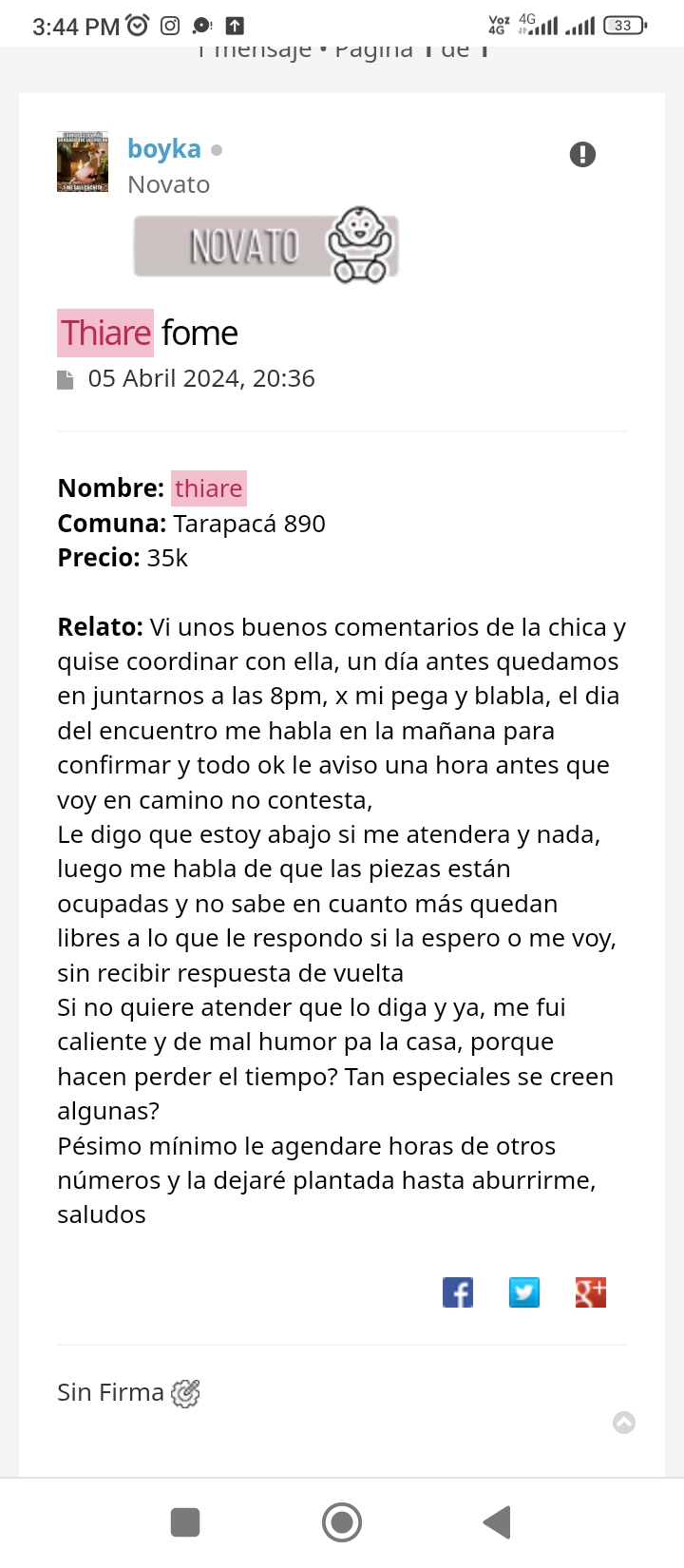Share the post on Google Plus
This screenshot has width=684, height=1568.
pos(591,1292)
